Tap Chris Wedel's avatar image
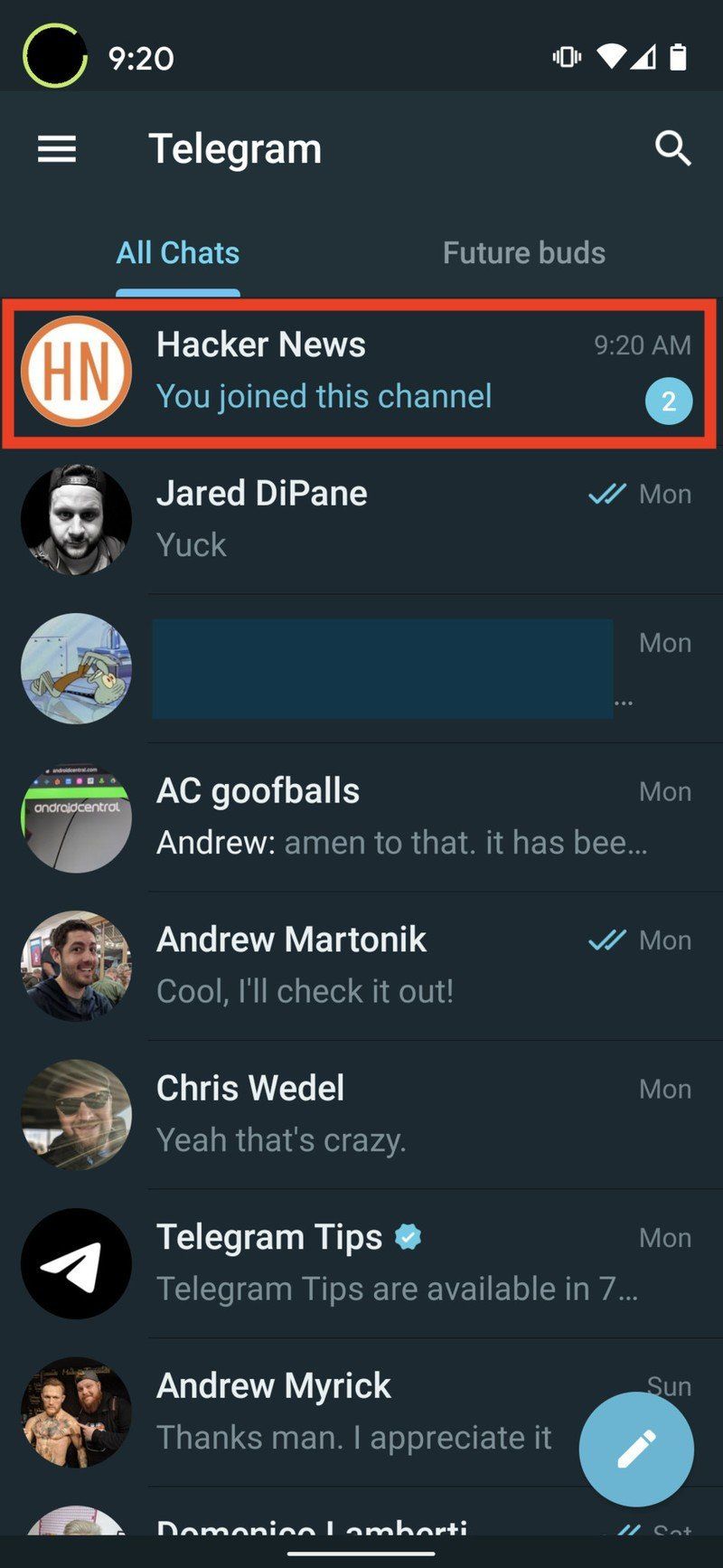The height and width of the screenshot is (1568, 723). [76, 1114]
